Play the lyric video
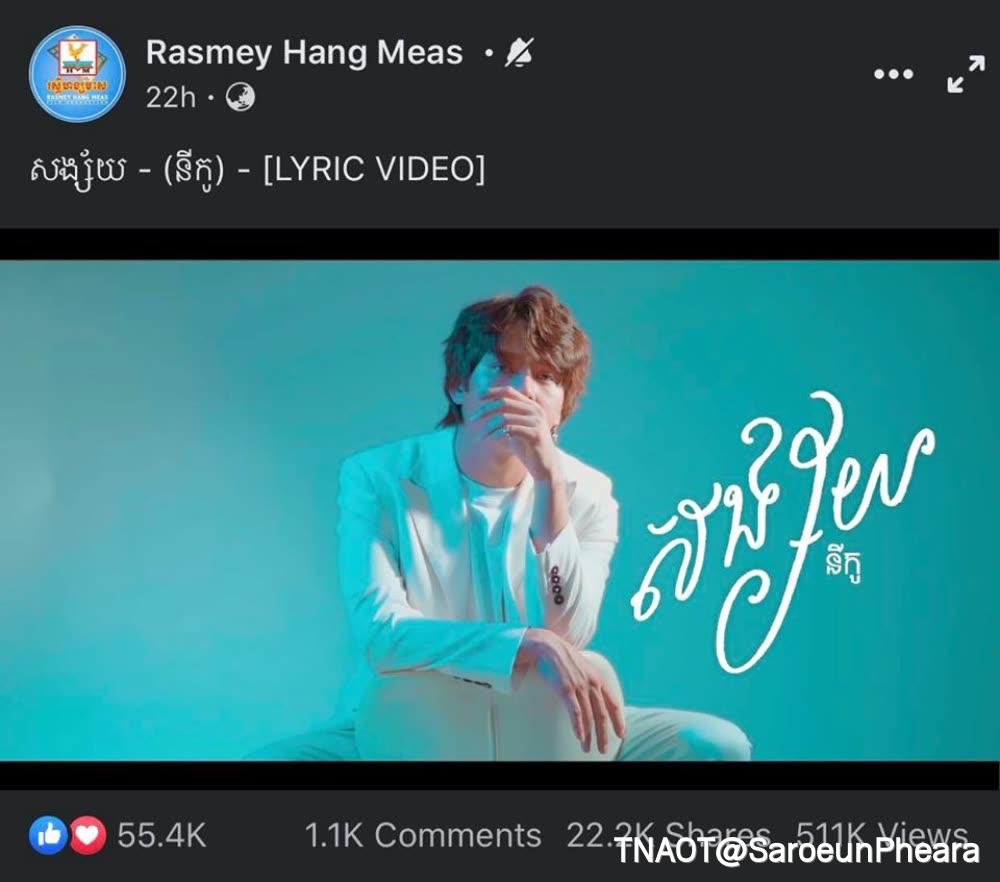This screenshot has height=882, width=1000. [x=500, y=510]
